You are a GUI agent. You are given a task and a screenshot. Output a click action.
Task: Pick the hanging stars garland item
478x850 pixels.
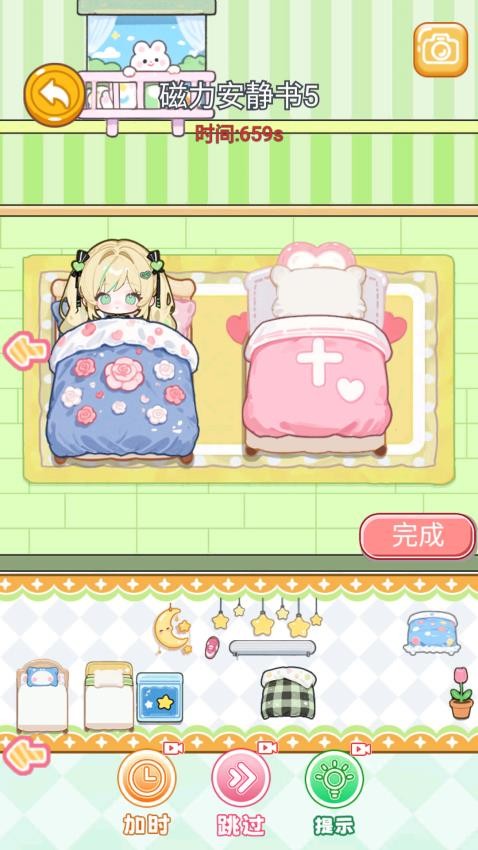[267, 617]
